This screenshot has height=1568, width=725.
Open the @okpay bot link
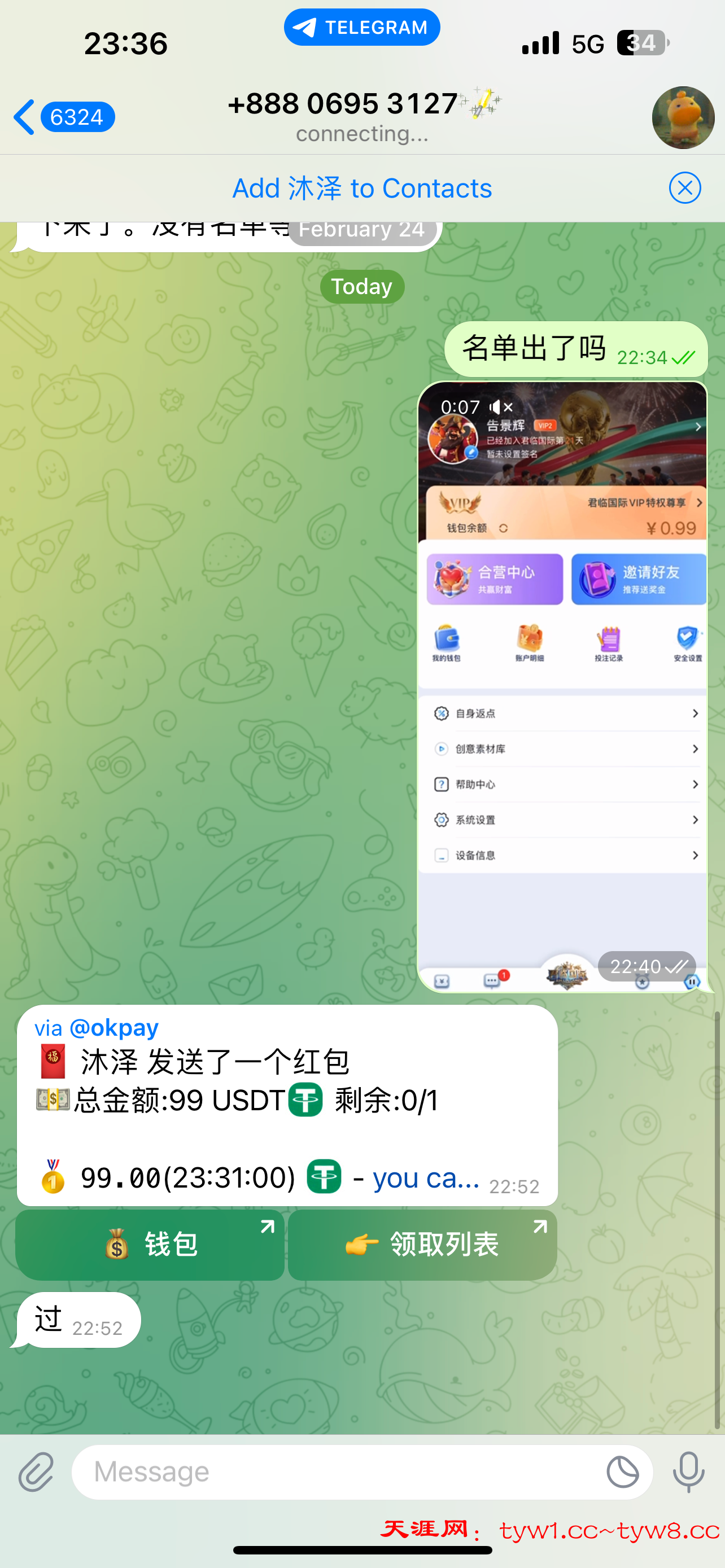coord(114,1028)
